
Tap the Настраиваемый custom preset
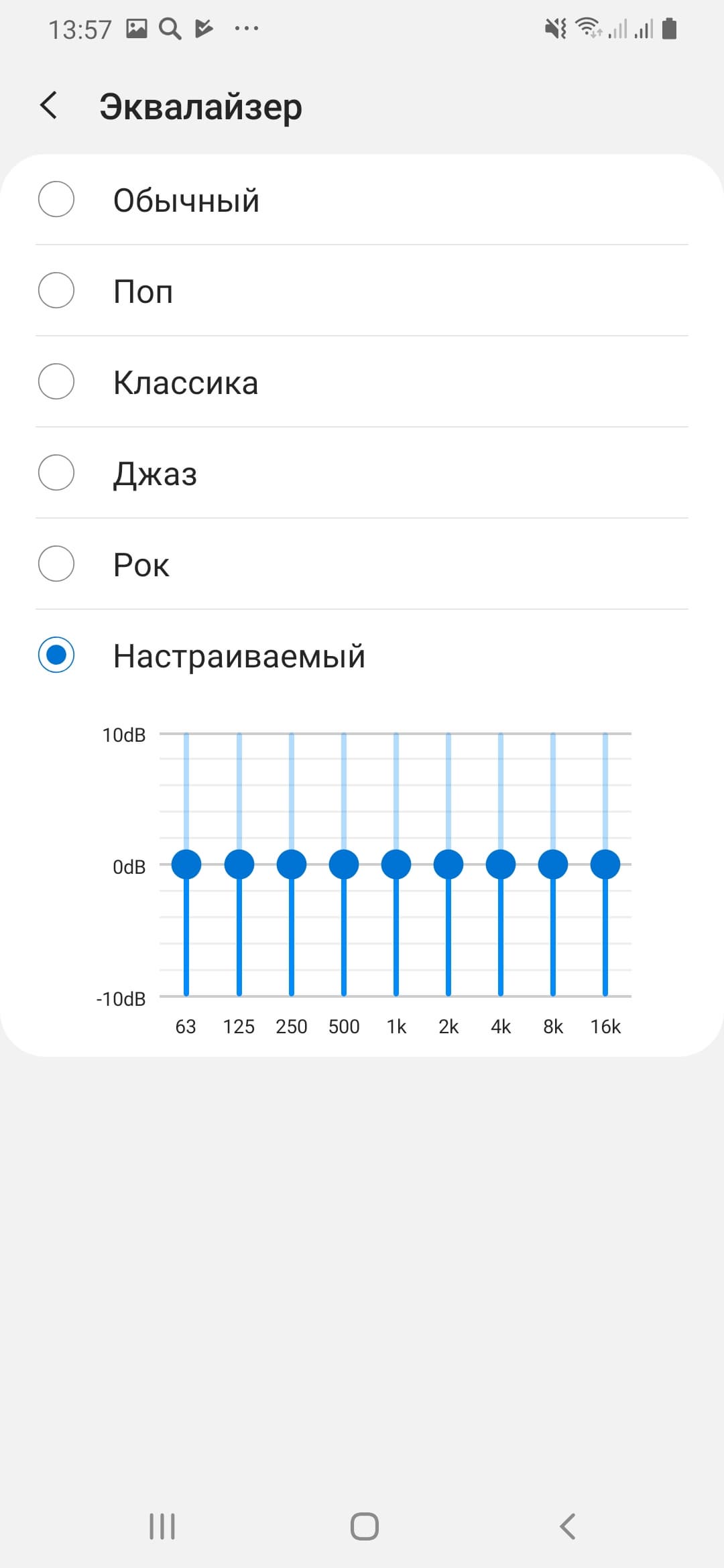click(x=56, y=655)
